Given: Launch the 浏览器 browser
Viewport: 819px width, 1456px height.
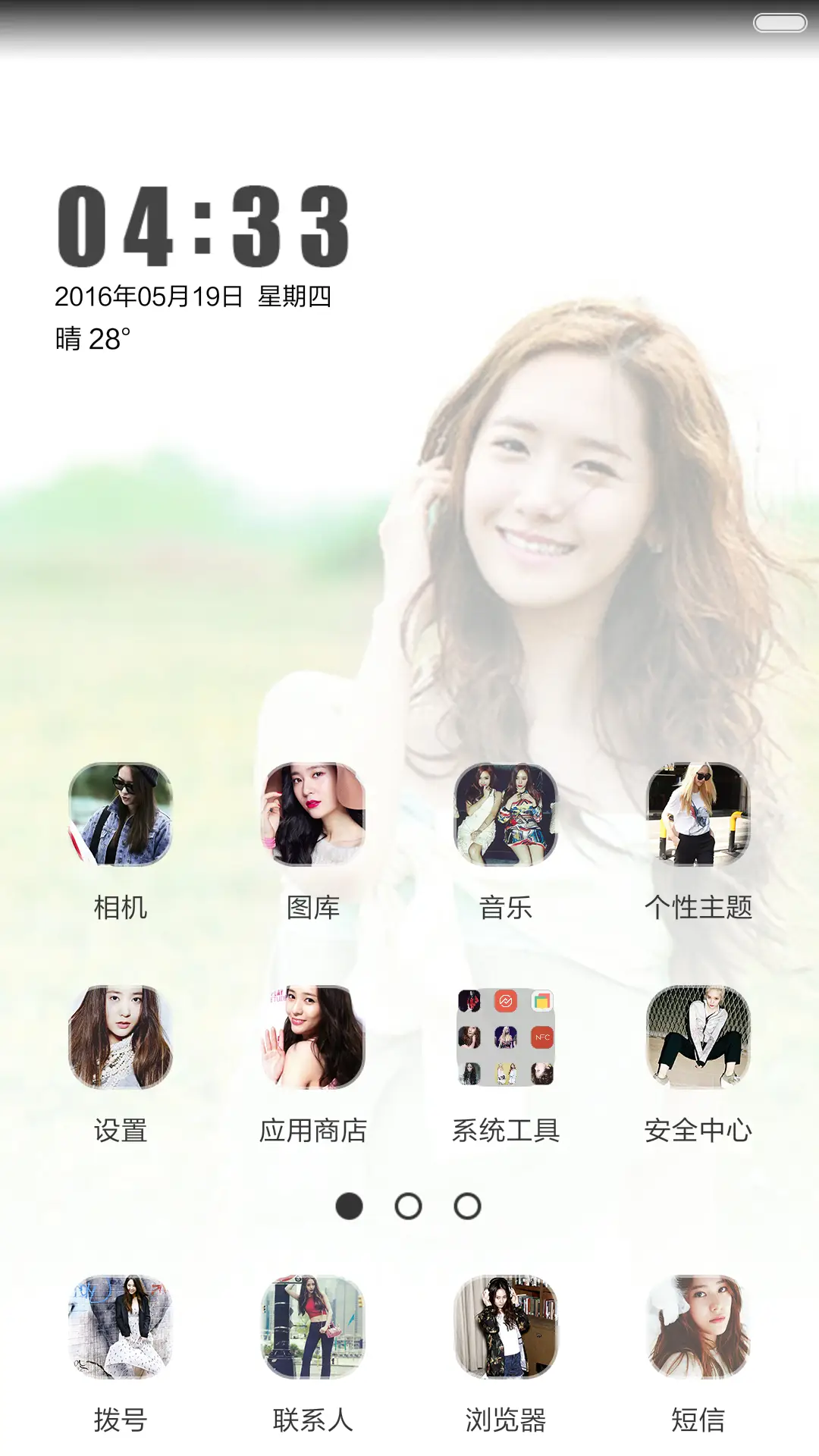Looking at the screenshot, I should click(506, 1327).
